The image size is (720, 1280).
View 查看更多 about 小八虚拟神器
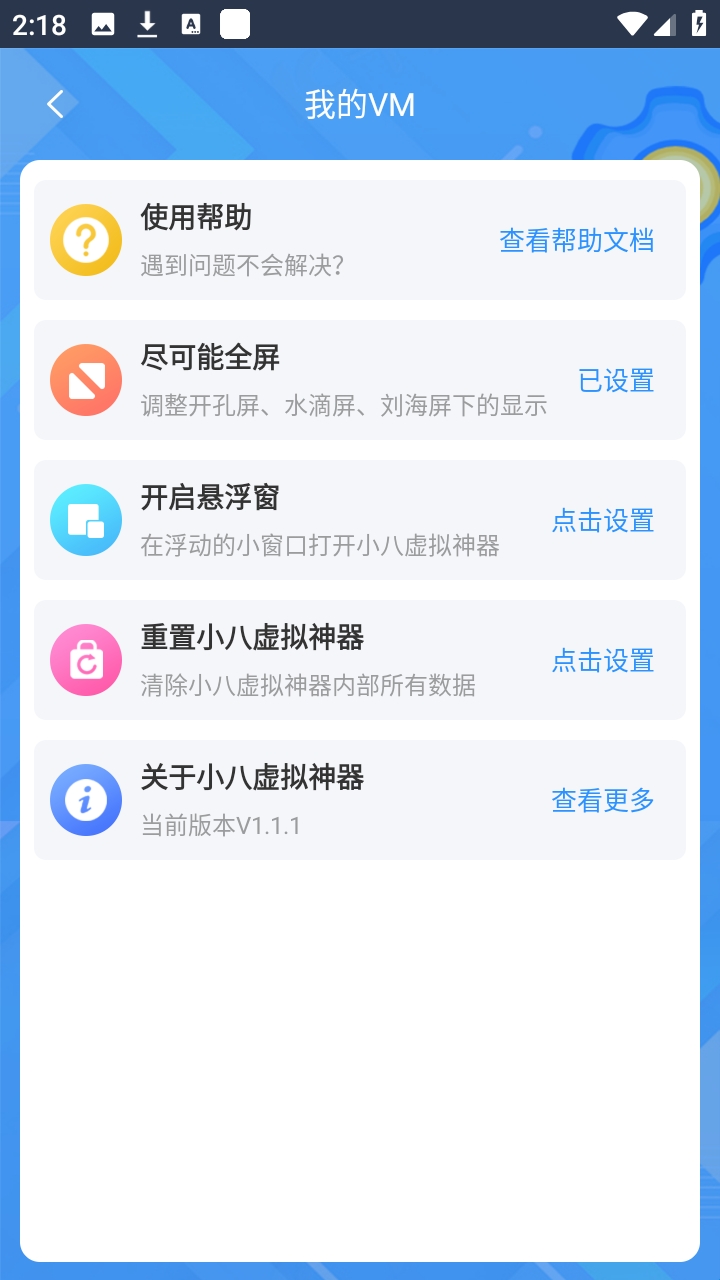coord(602,800)
